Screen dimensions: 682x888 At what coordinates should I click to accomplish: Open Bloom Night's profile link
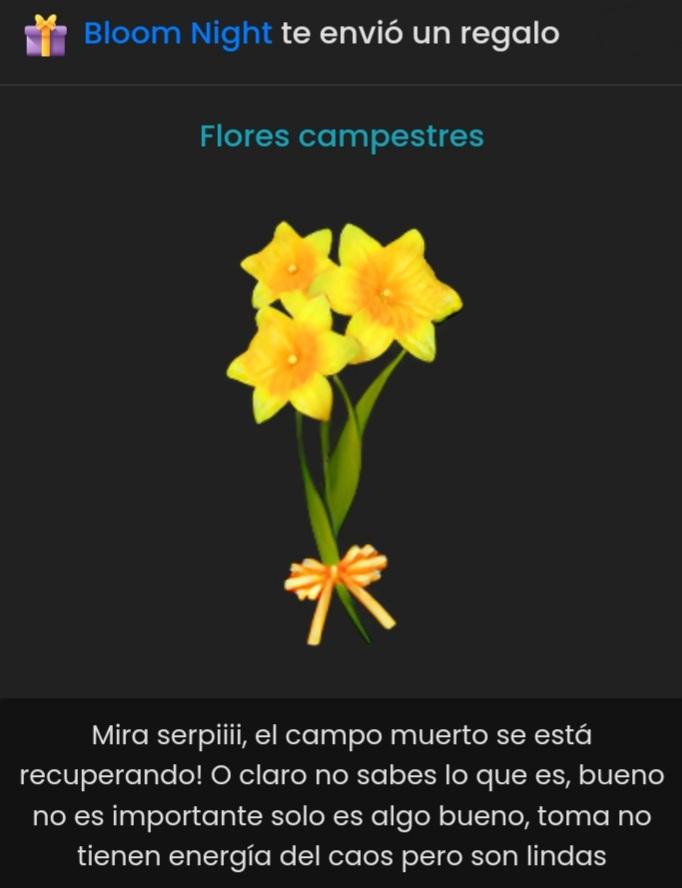(x=177, y=34)
